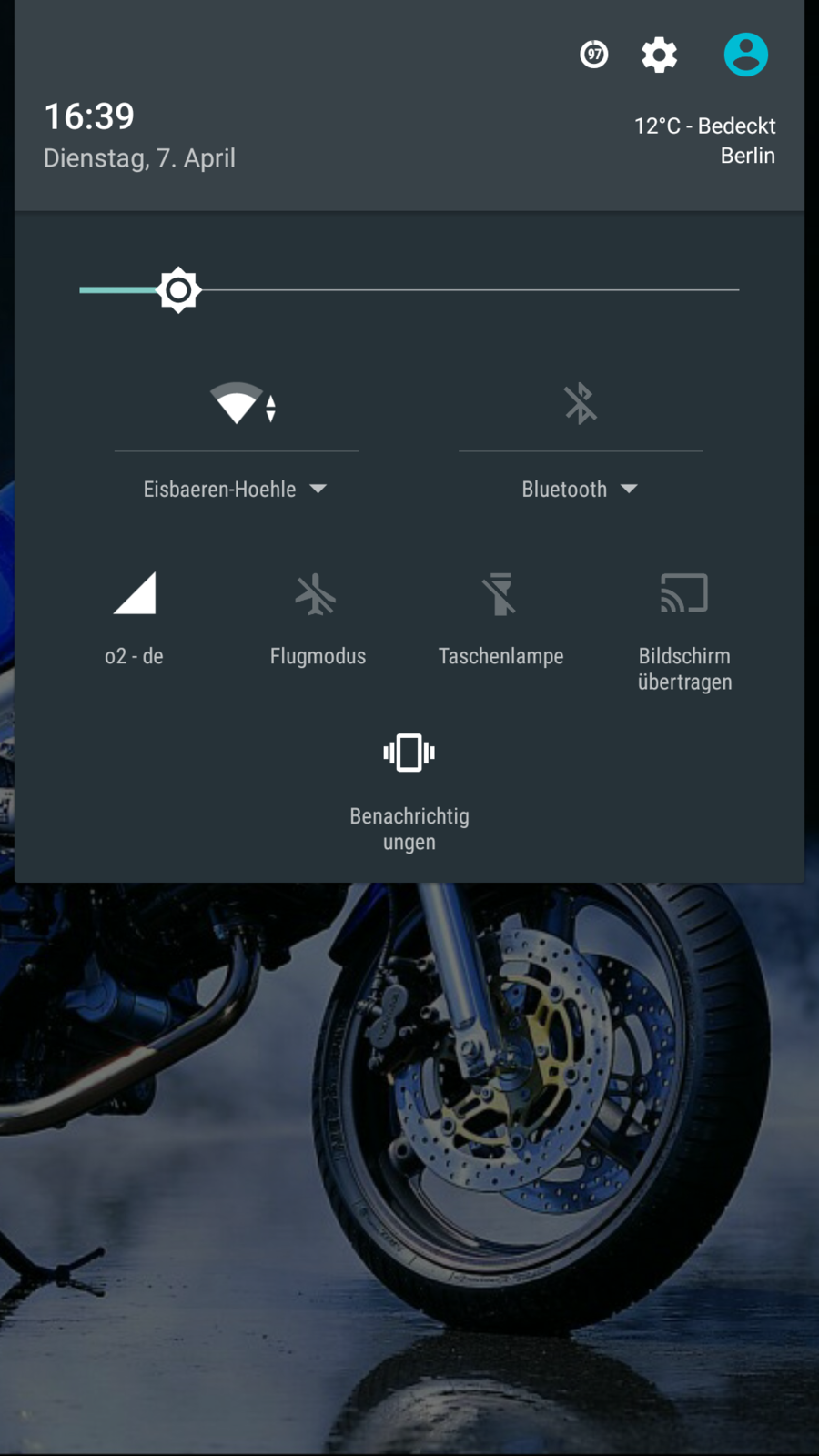Toggle the Wi-Fi icon
Screen dimensions: 819x1456
click(x=237, y=403)
